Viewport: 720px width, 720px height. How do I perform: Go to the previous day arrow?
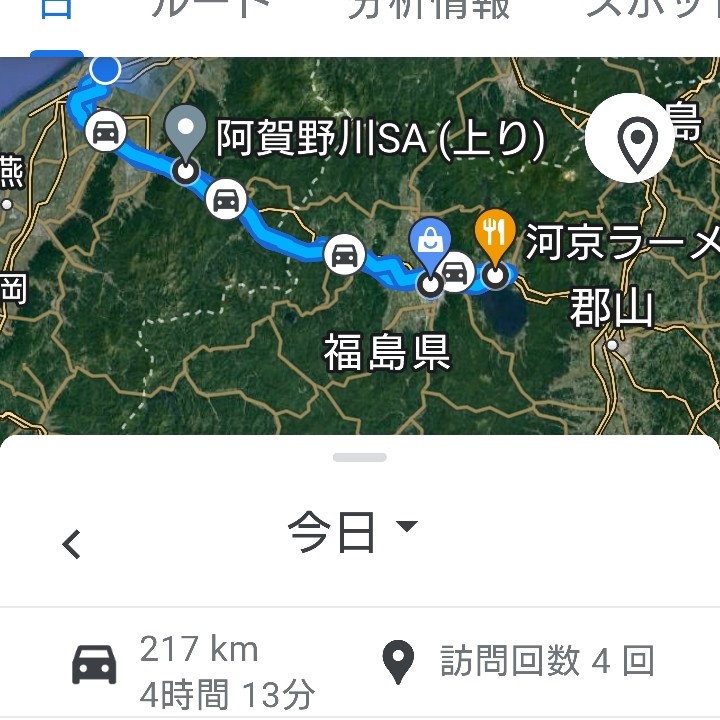(71, 544)
